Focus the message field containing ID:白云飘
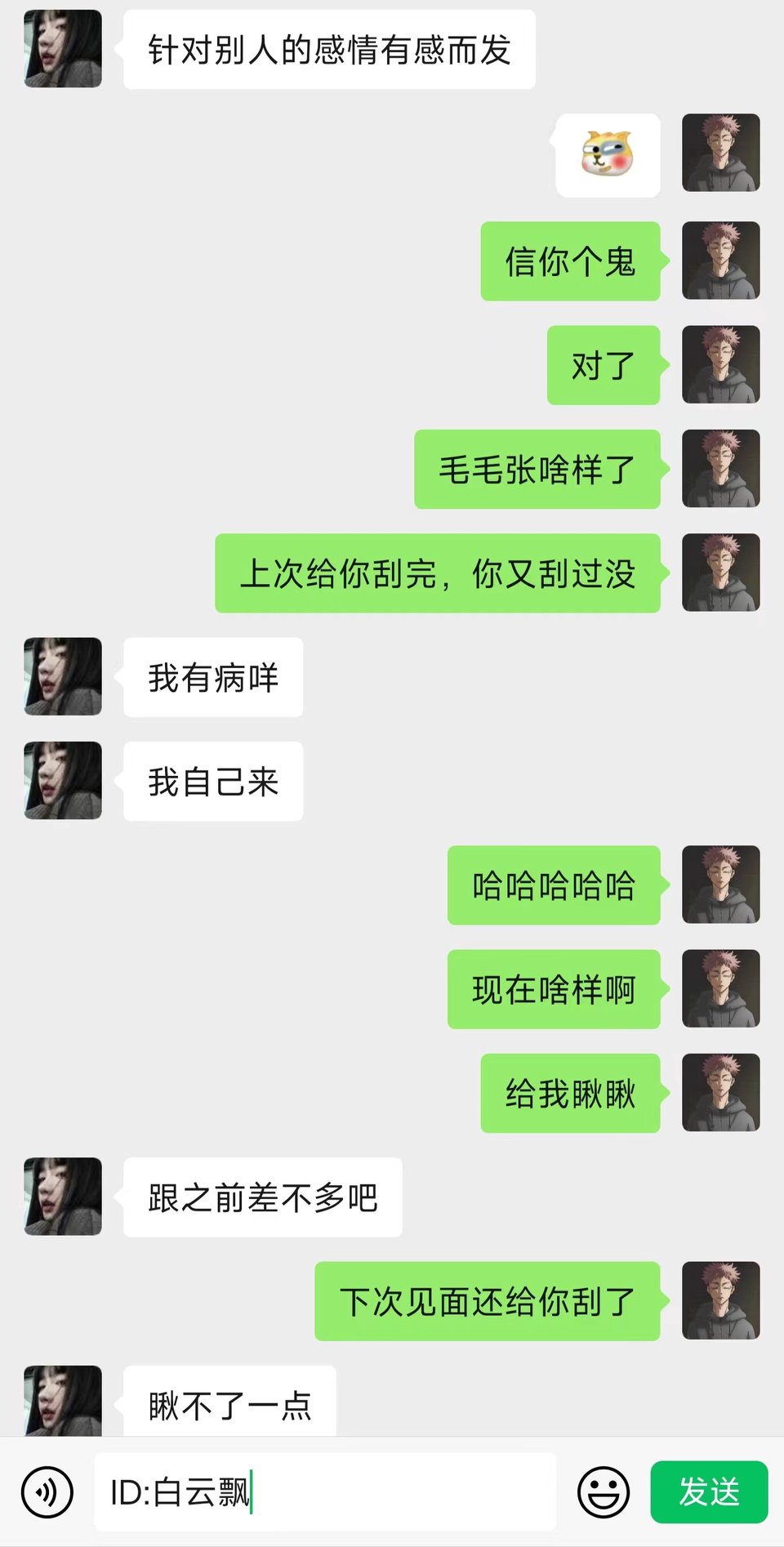 (327, 1492)
